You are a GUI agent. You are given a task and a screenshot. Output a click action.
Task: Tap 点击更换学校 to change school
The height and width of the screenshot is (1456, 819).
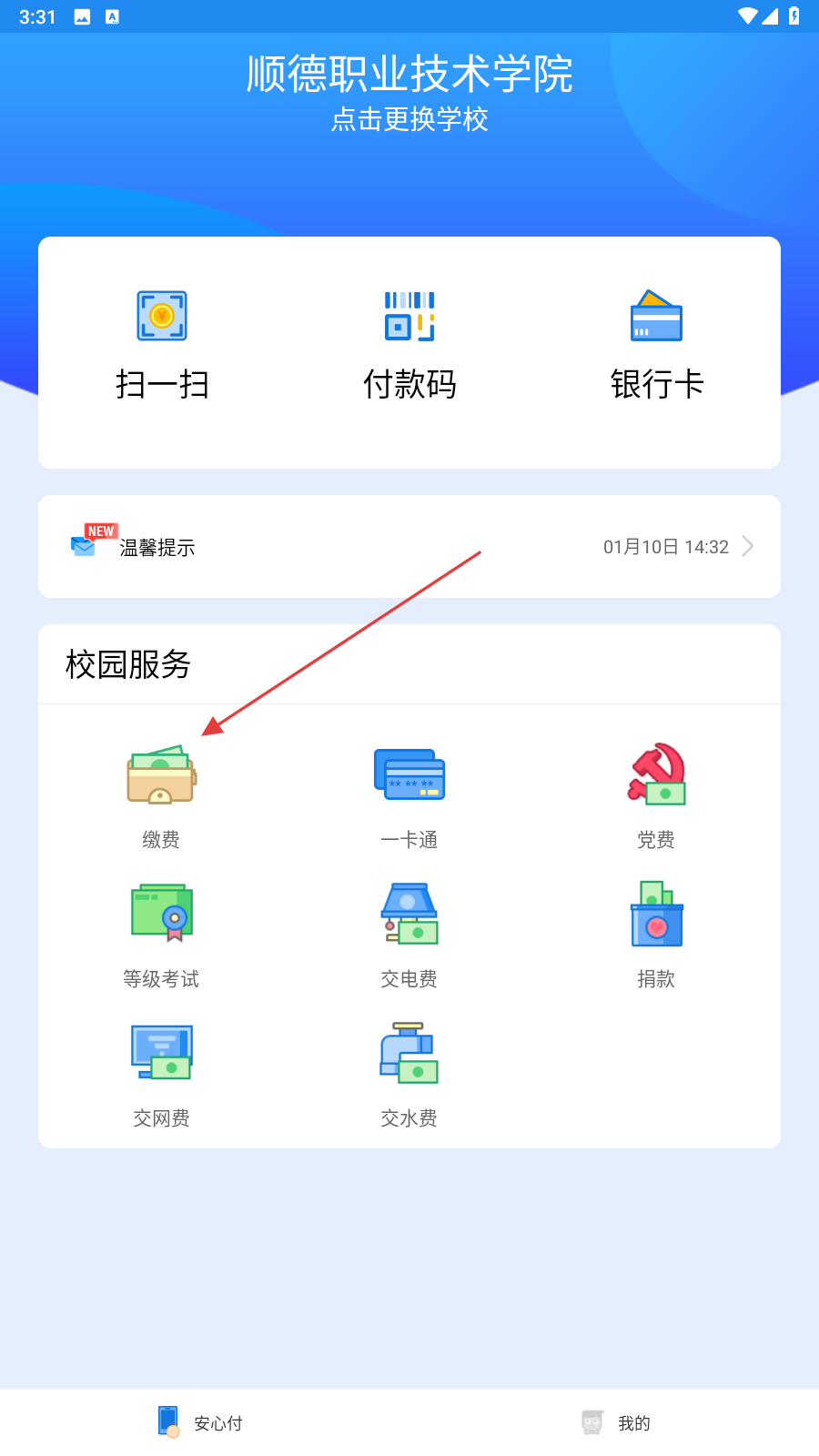[x=409, y=119]
